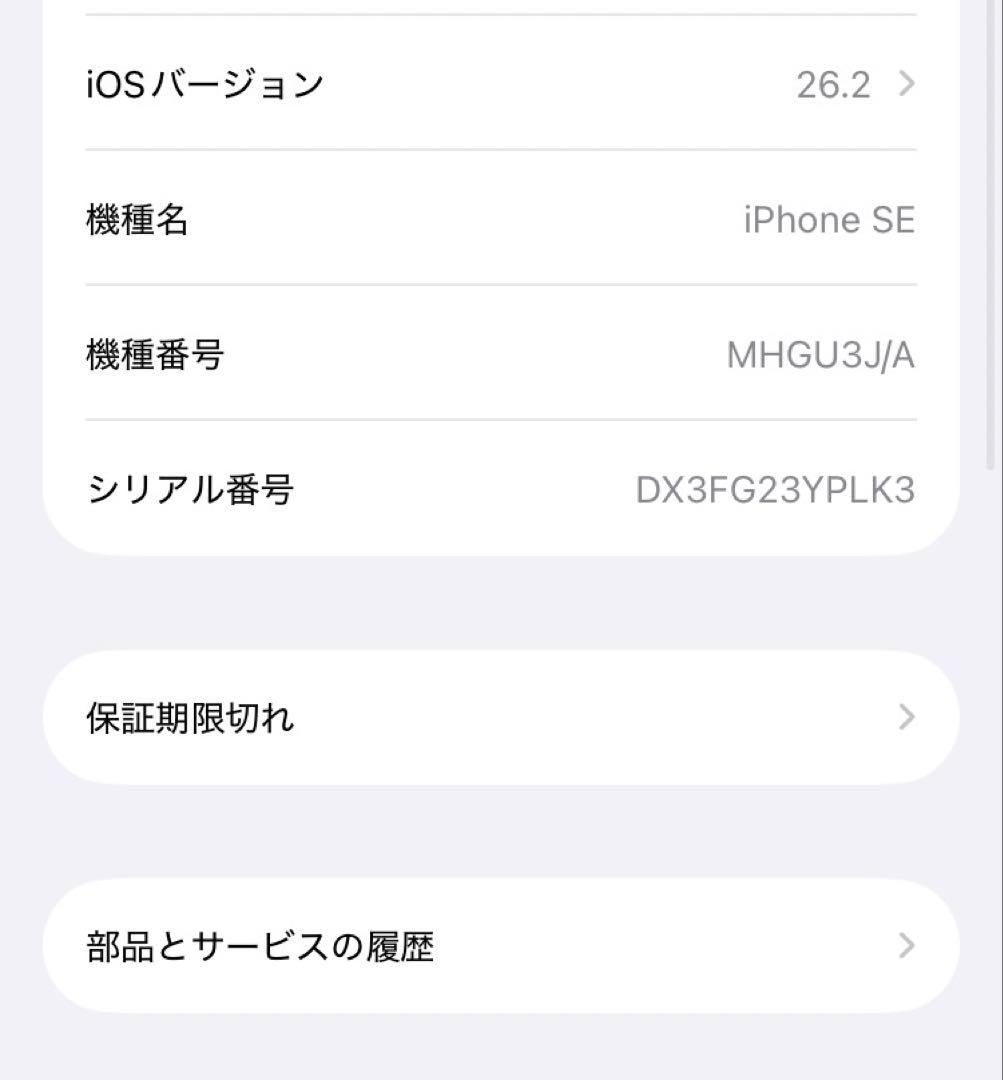Open the 保証期限切れ warranty details
The image size is (1003, 1080).
500,716
